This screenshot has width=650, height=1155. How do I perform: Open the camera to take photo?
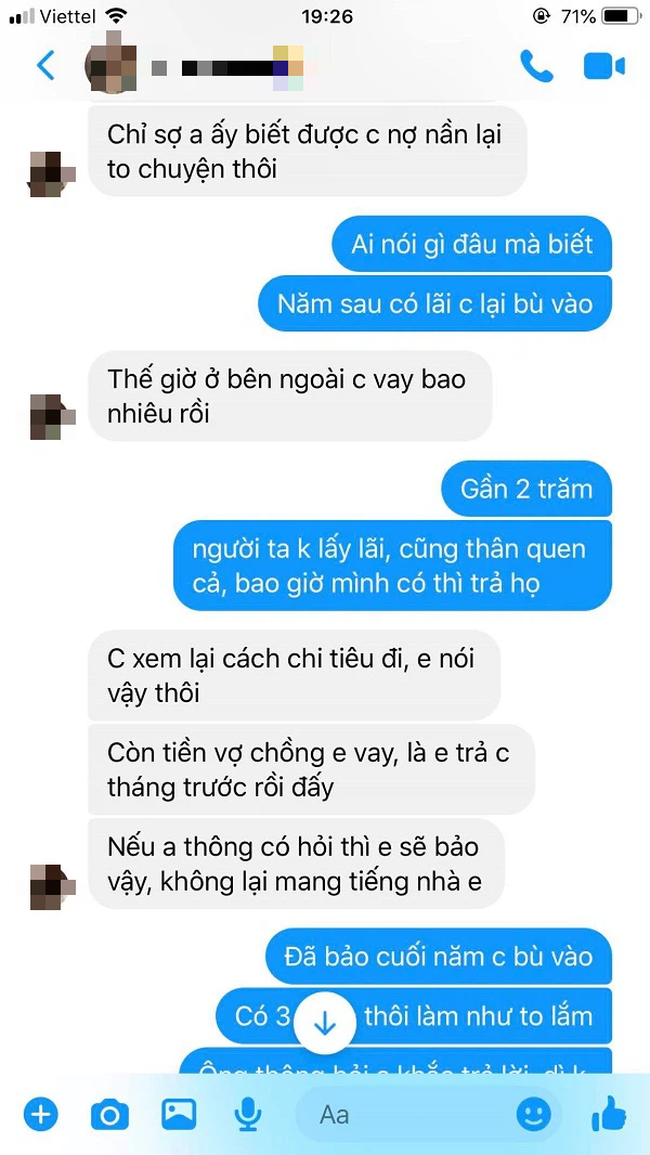pyautogui.click(x=109, y=1113)
